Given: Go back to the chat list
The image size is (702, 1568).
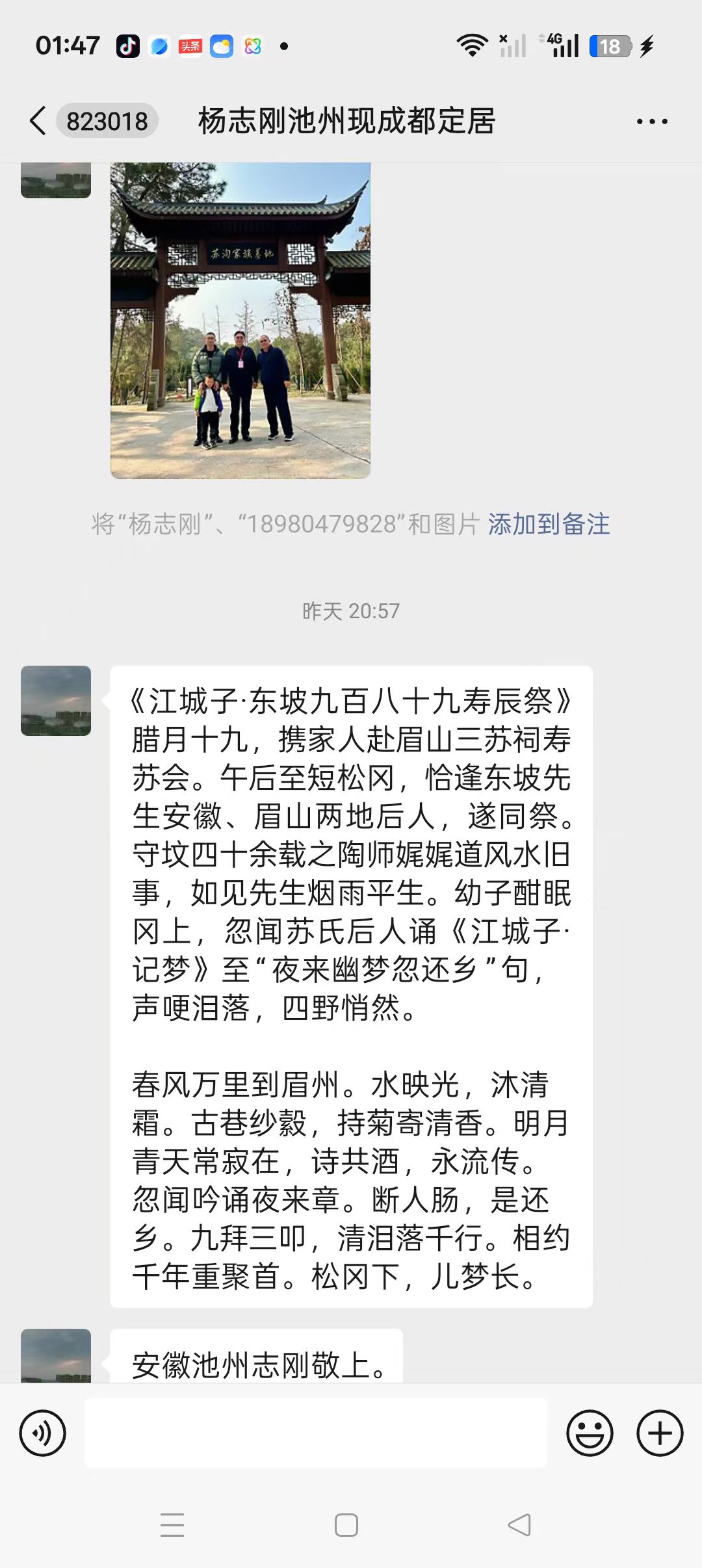Looking at the screenshot, I should click(x=39, y=121).
